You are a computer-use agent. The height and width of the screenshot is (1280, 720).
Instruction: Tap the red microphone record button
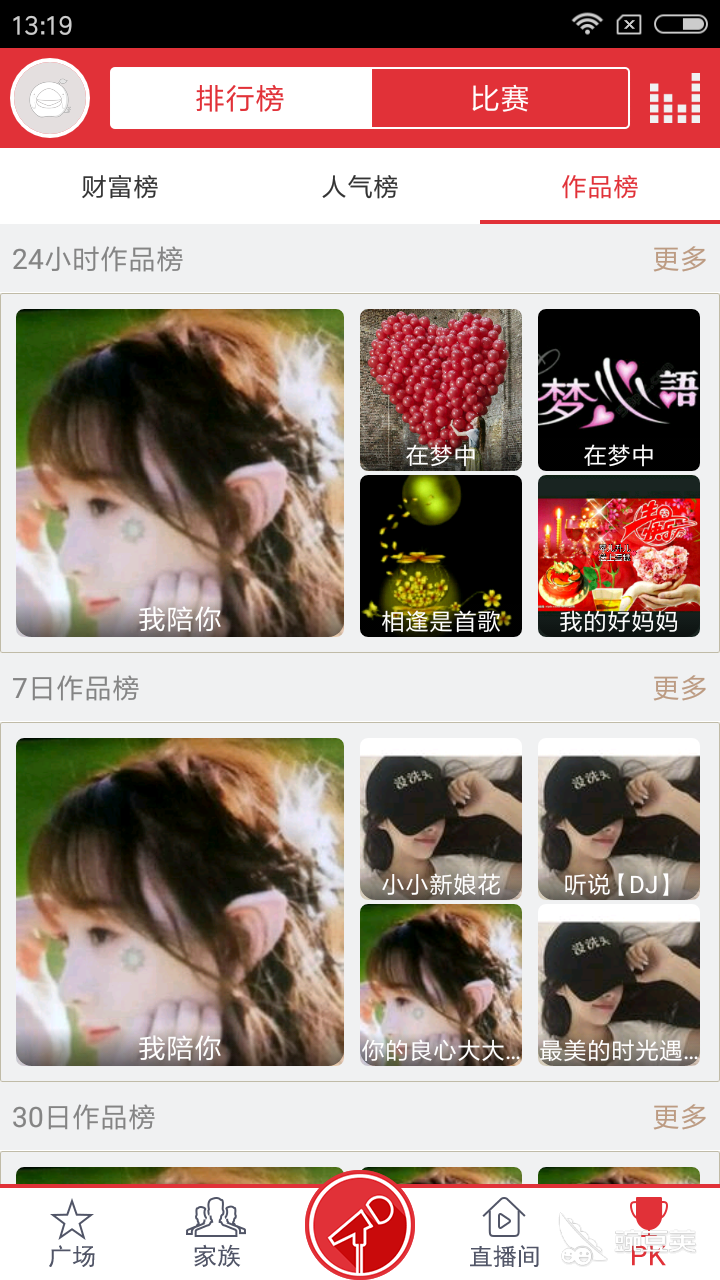[x=360, y=1225]
